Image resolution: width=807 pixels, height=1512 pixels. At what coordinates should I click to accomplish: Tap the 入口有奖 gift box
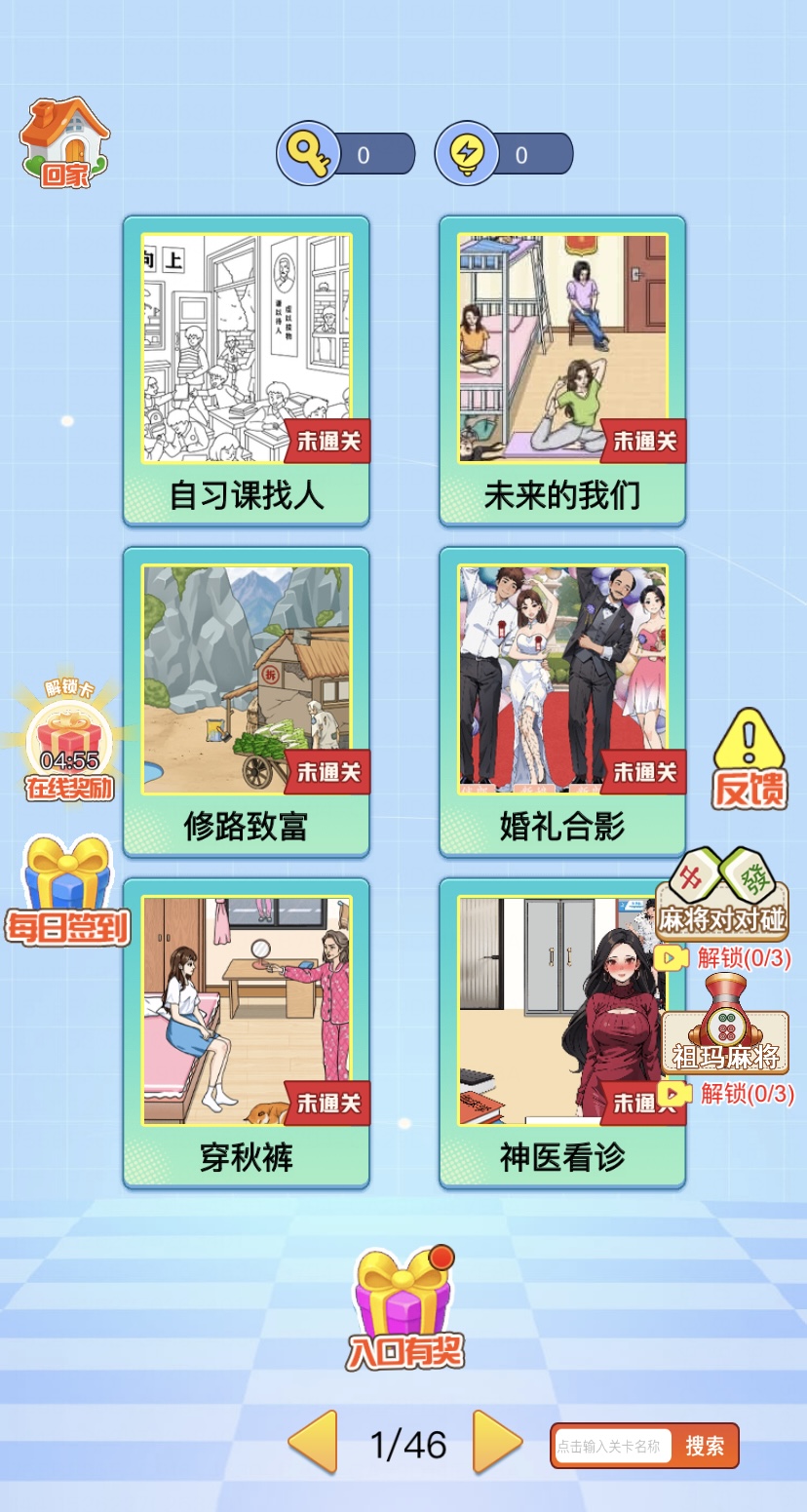click(x=404, y=1306)
